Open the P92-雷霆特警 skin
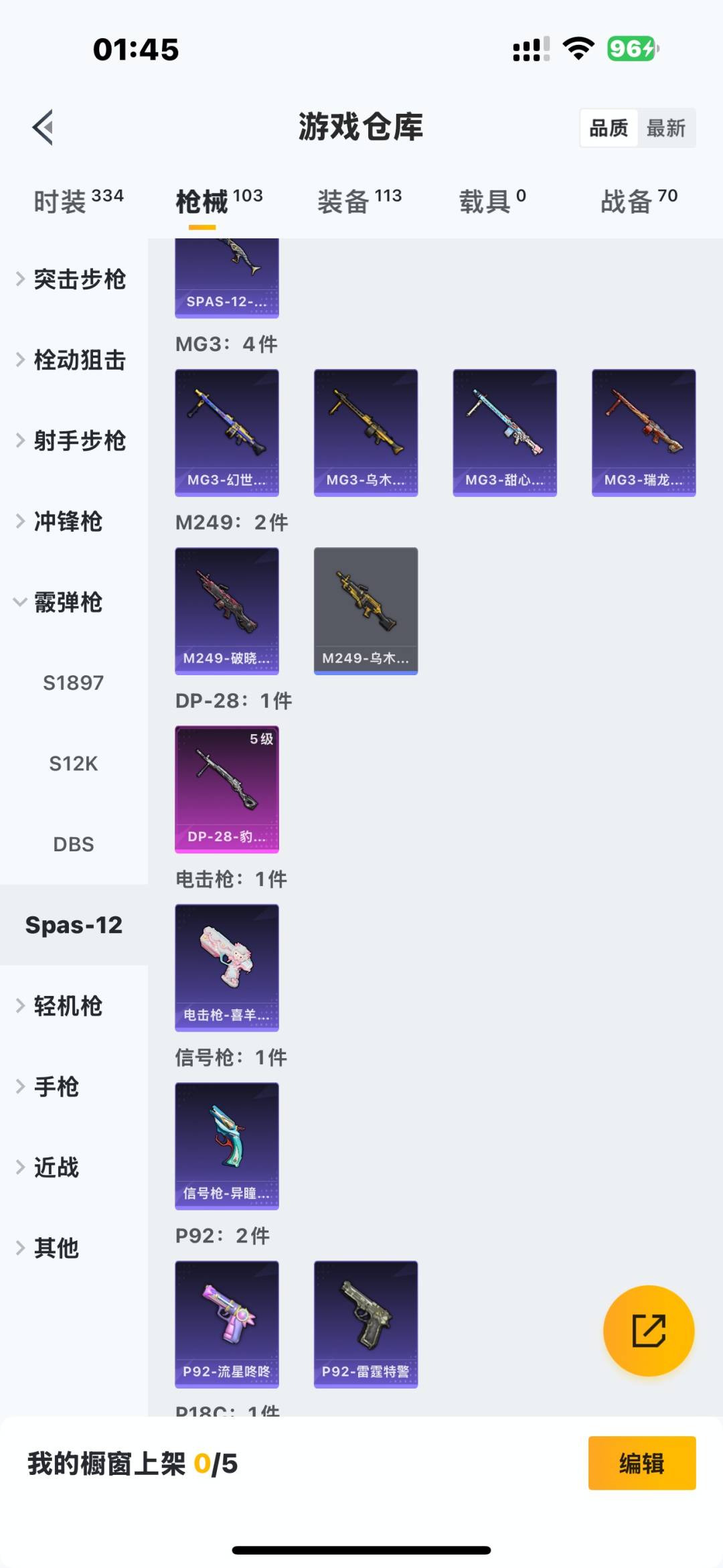723x1568 pixels. (366, 1323)
